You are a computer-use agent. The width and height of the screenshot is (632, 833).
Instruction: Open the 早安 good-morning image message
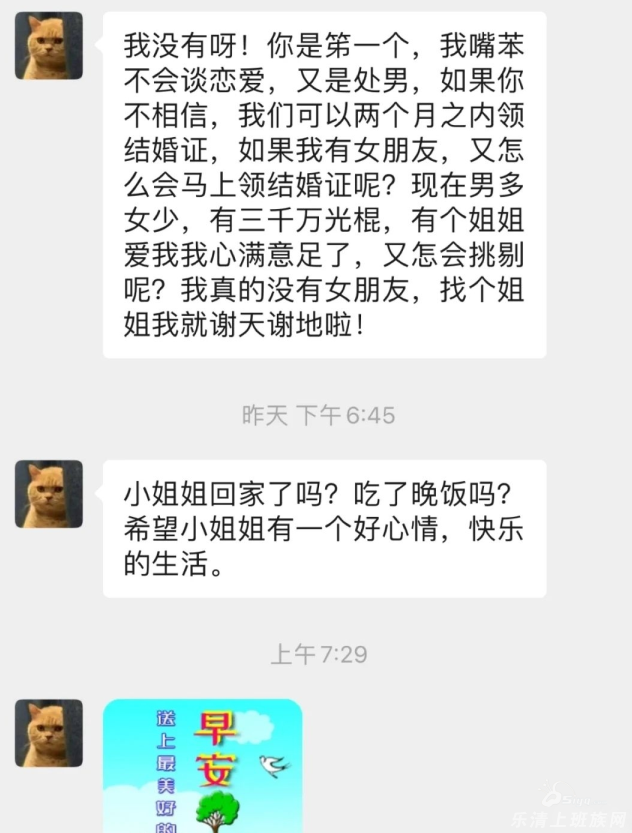tap(202, 765)
